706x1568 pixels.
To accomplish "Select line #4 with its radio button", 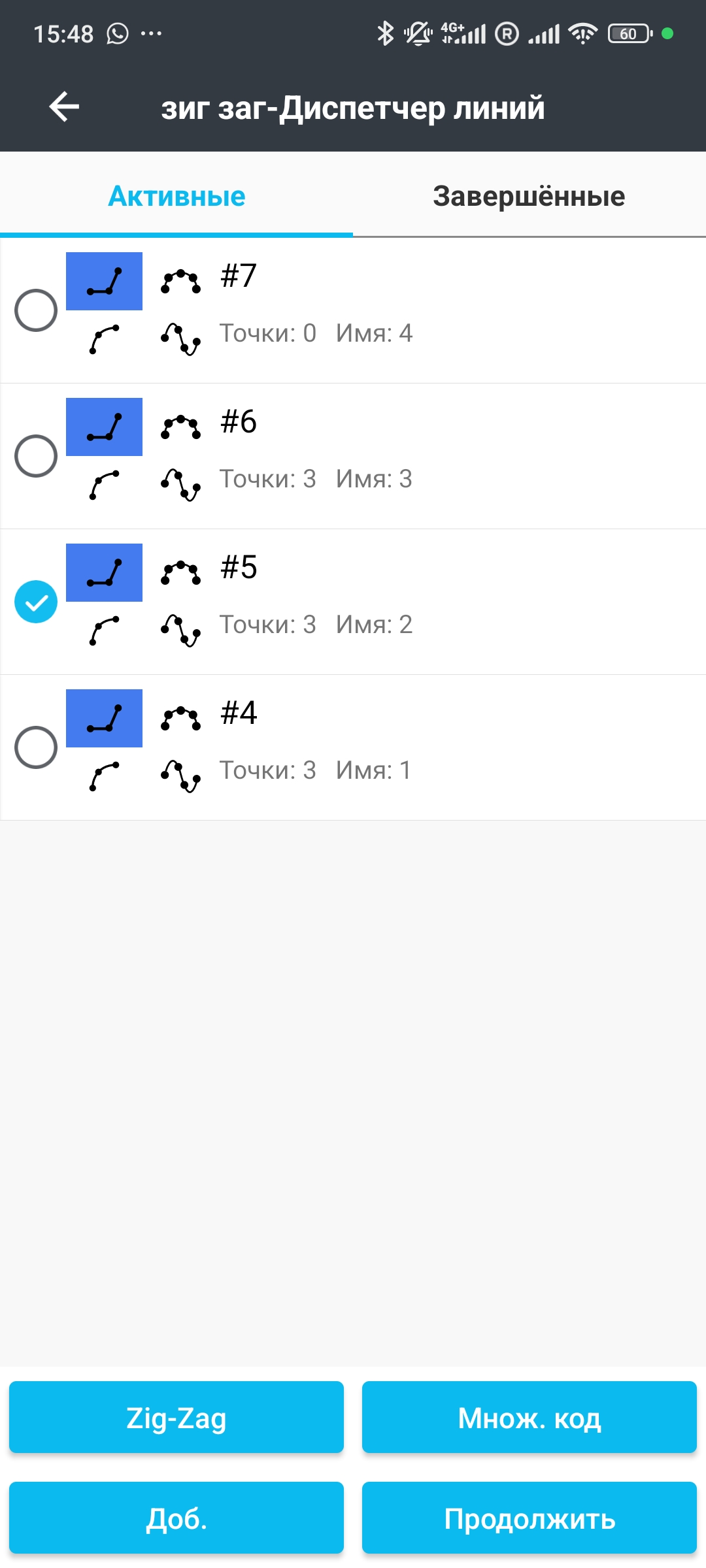I will [36, 747].
